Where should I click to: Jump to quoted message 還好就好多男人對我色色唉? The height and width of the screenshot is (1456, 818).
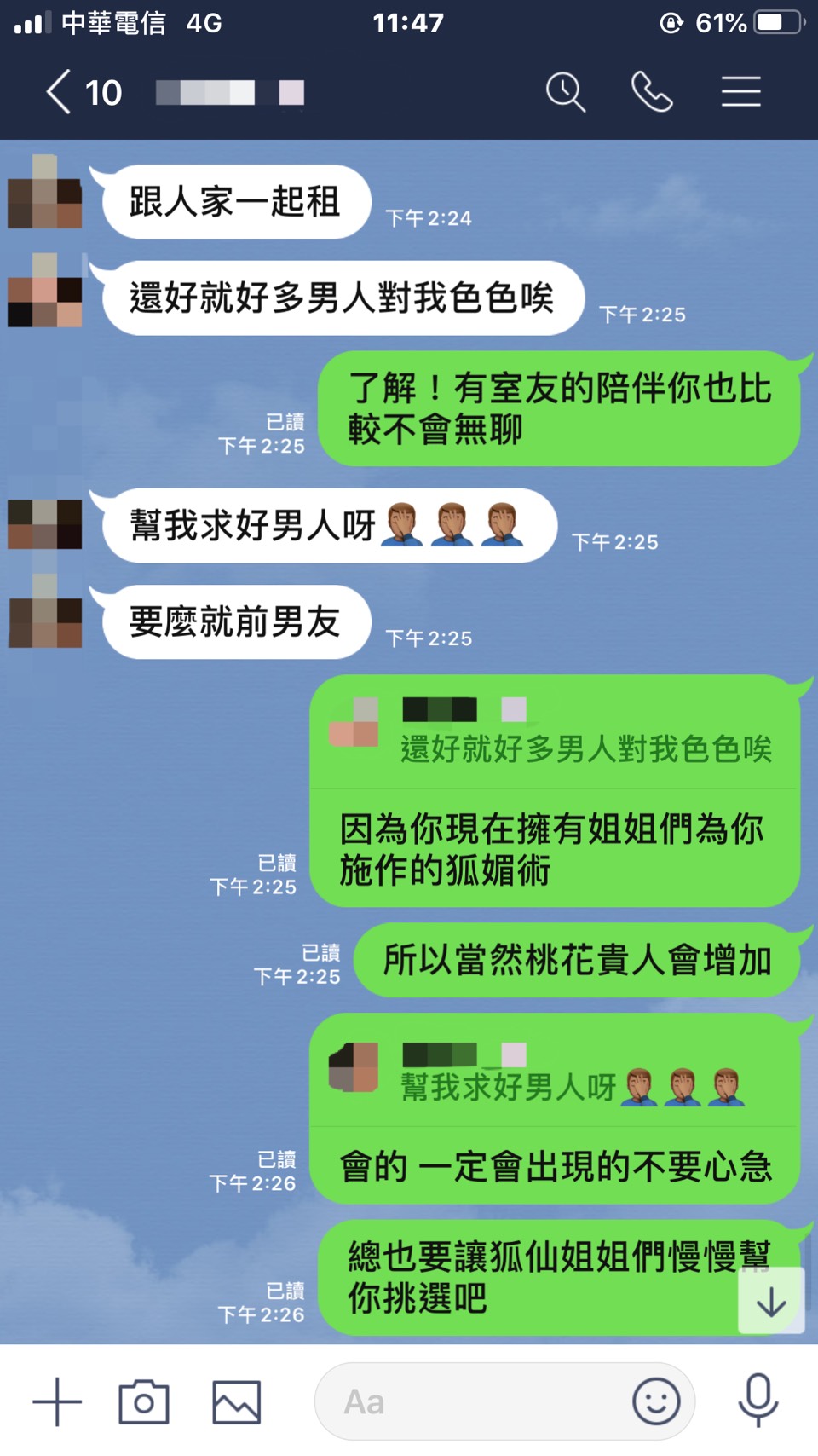554,735
